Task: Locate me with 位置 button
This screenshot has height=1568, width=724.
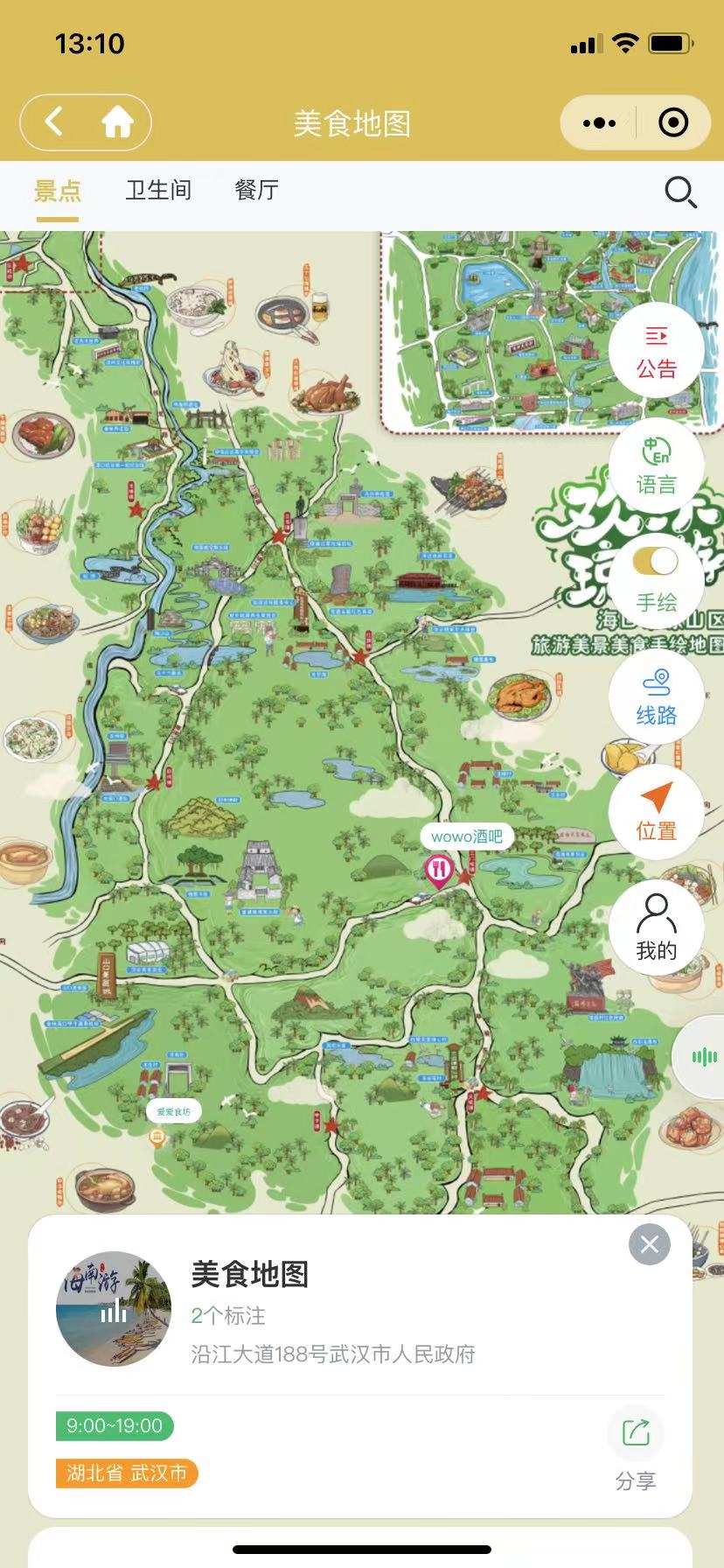Action: pyautogui.click(x=656, y=813)
